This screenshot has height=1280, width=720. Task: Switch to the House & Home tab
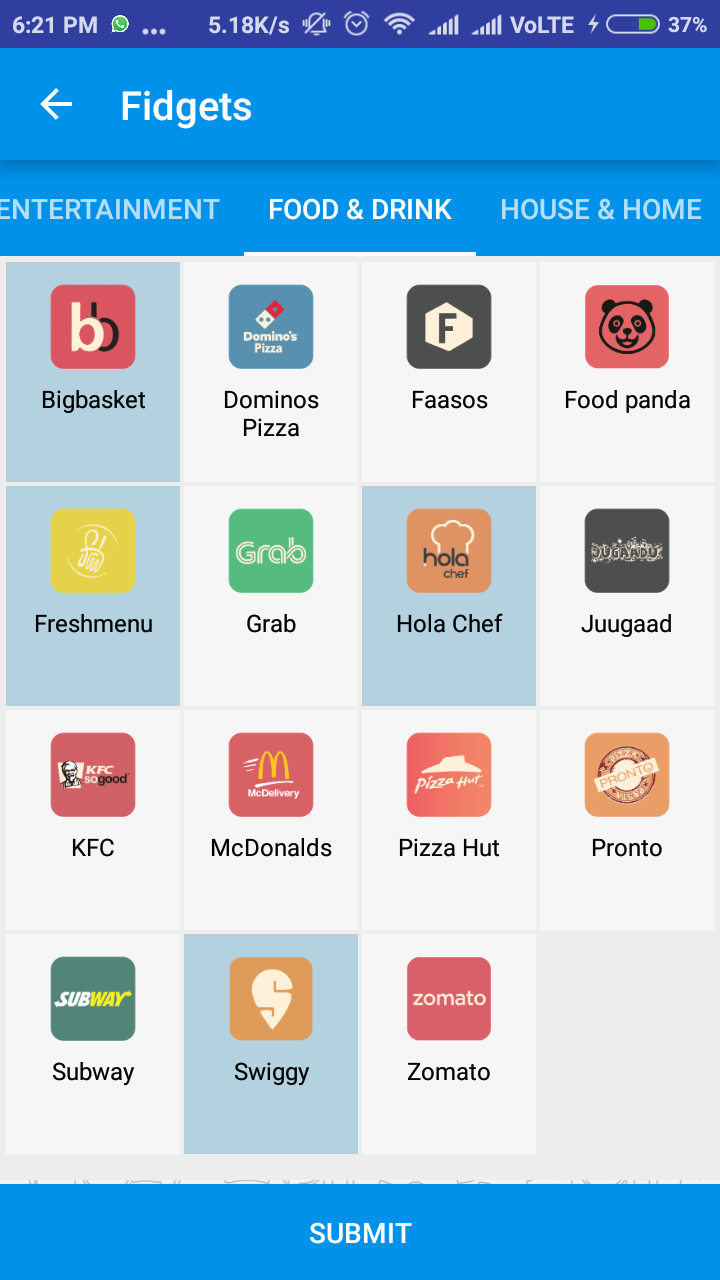(x=600, y=209)
